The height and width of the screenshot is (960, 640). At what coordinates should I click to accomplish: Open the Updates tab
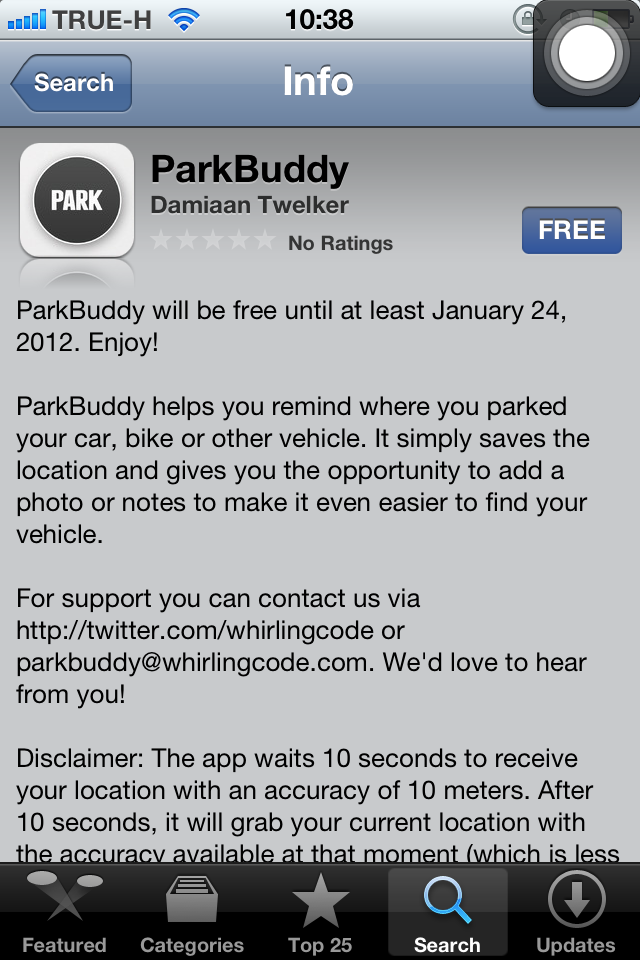(x=576, y=912)
